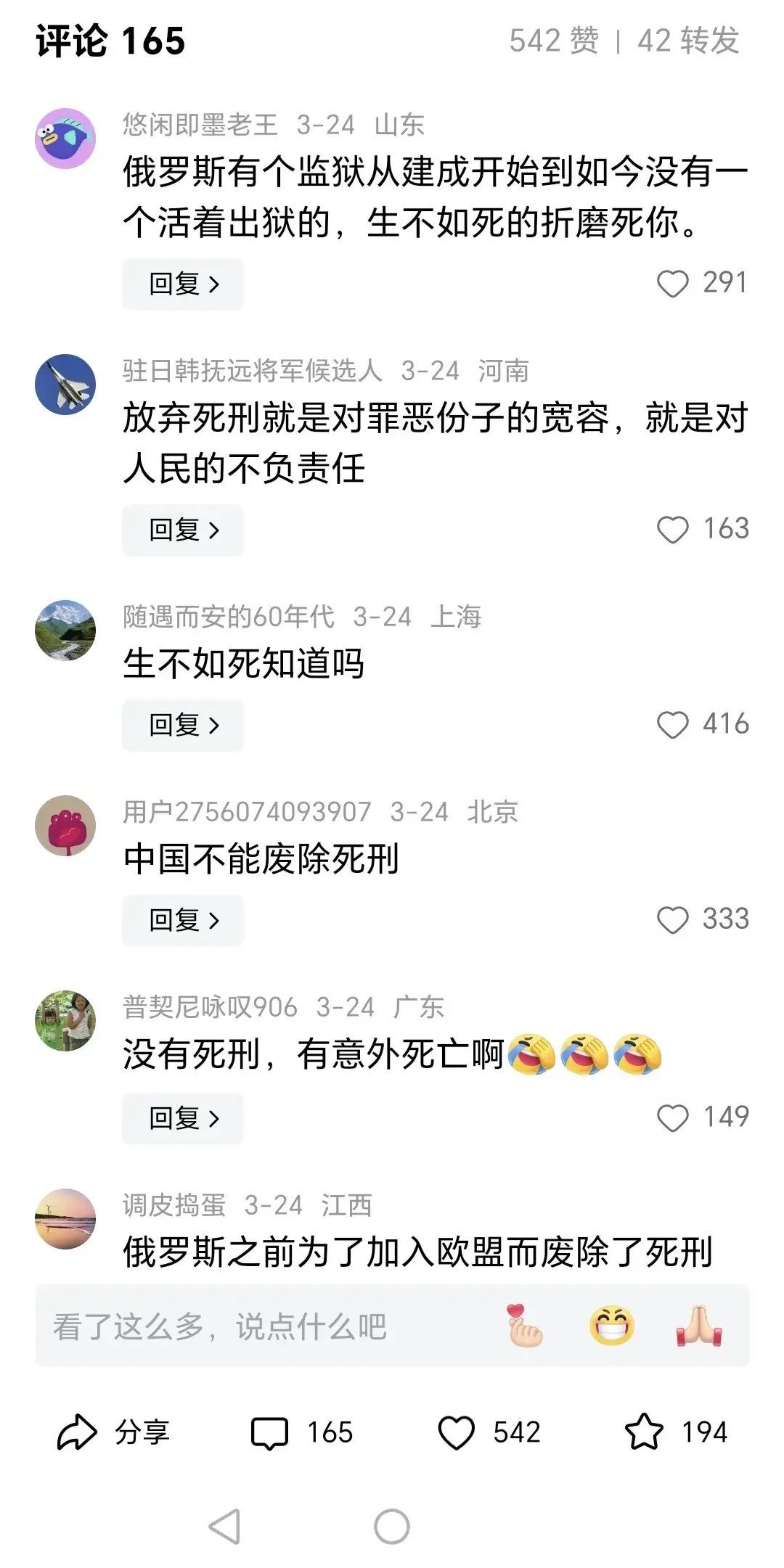Reply to 随遇而安的60年代's comment
Viewport: 784px width, 1568px height.
[x=183, y=726]
